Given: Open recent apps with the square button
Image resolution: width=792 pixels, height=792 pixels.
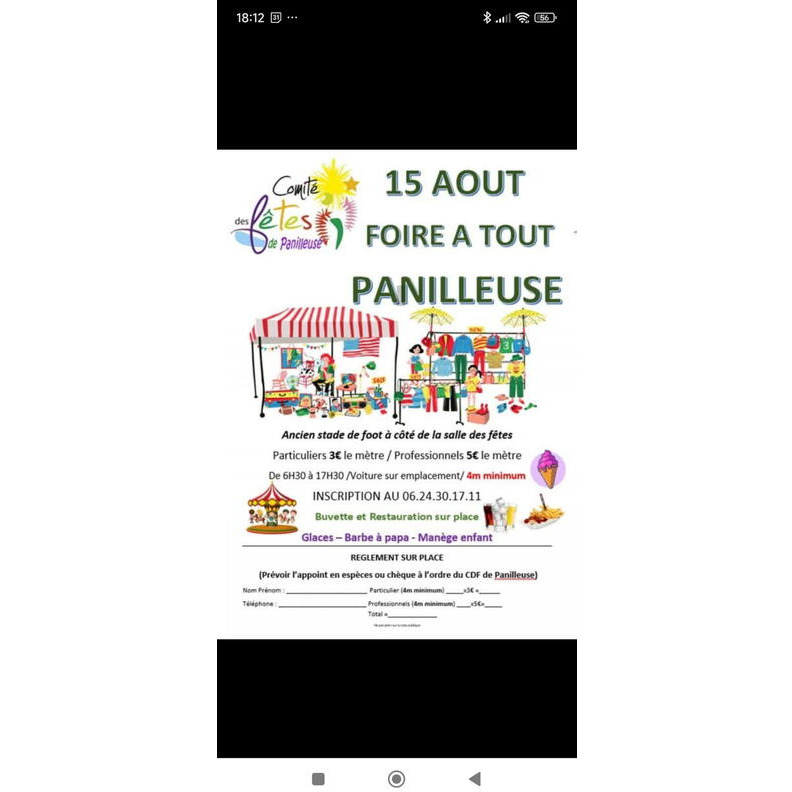Looking at the screenshot, I should point(318,778).
